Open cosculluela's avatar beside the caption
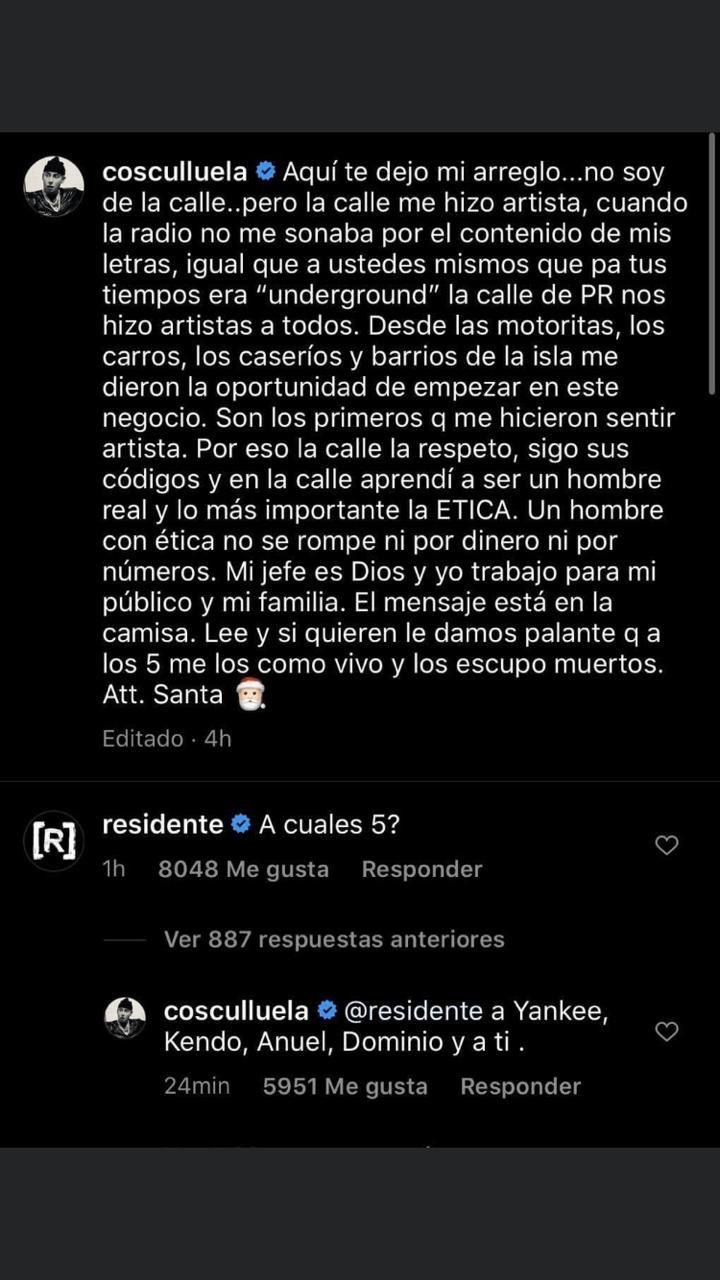This screenshot has height=1280, width=720. (53, 187)
